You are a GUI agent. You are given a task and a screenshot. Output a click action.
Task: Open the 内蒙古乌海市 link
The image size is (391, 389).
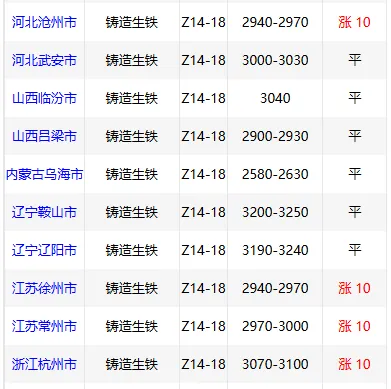[44, 174]
